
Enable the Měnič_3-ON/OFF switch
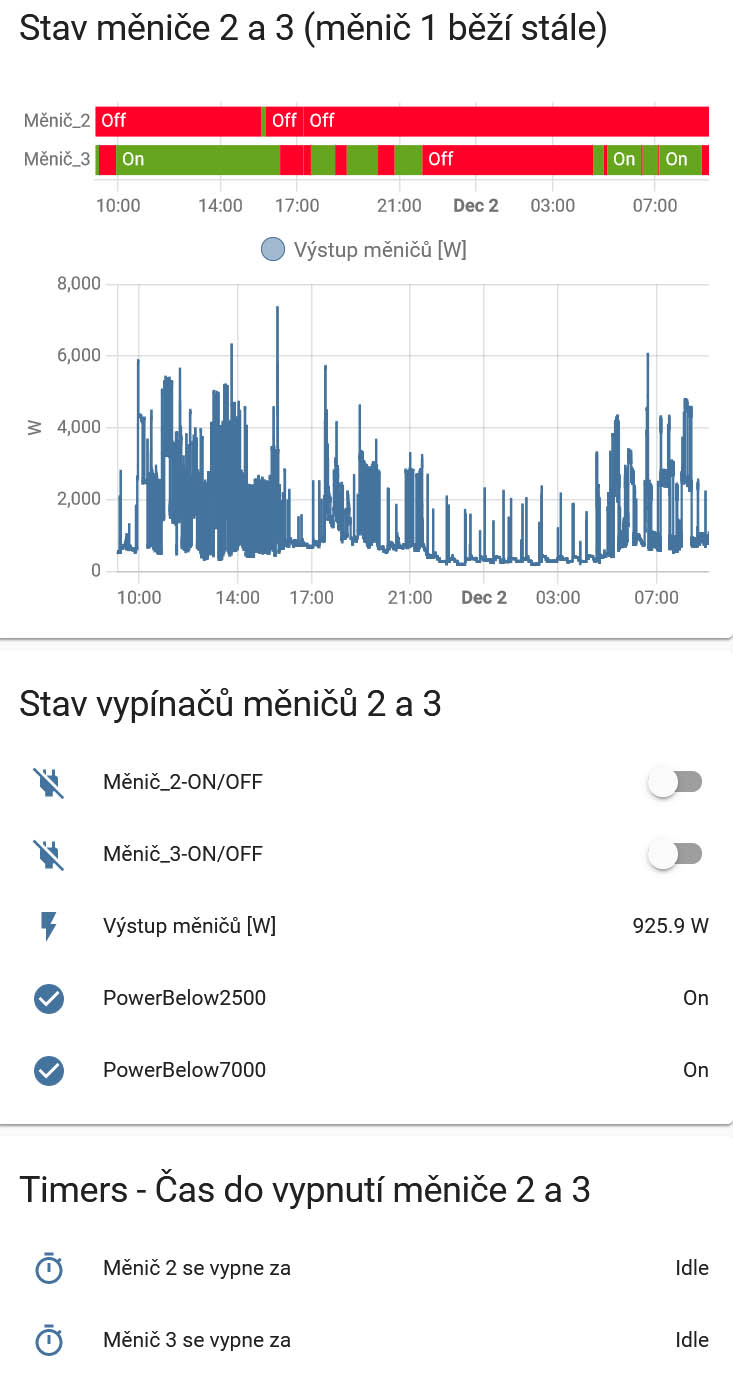675,855
